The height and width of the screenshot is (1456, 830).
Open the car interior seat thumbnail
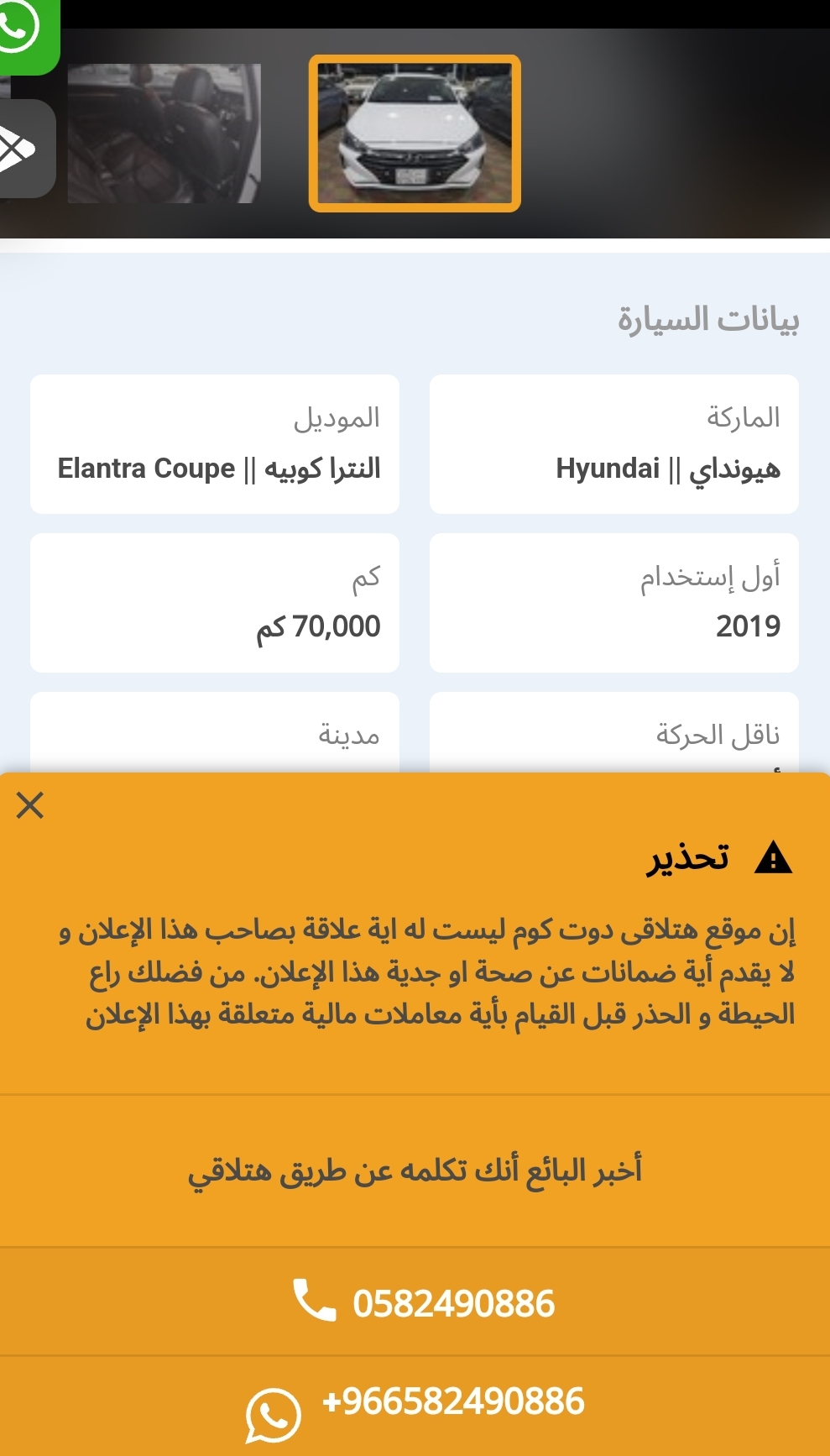point(164,134)
